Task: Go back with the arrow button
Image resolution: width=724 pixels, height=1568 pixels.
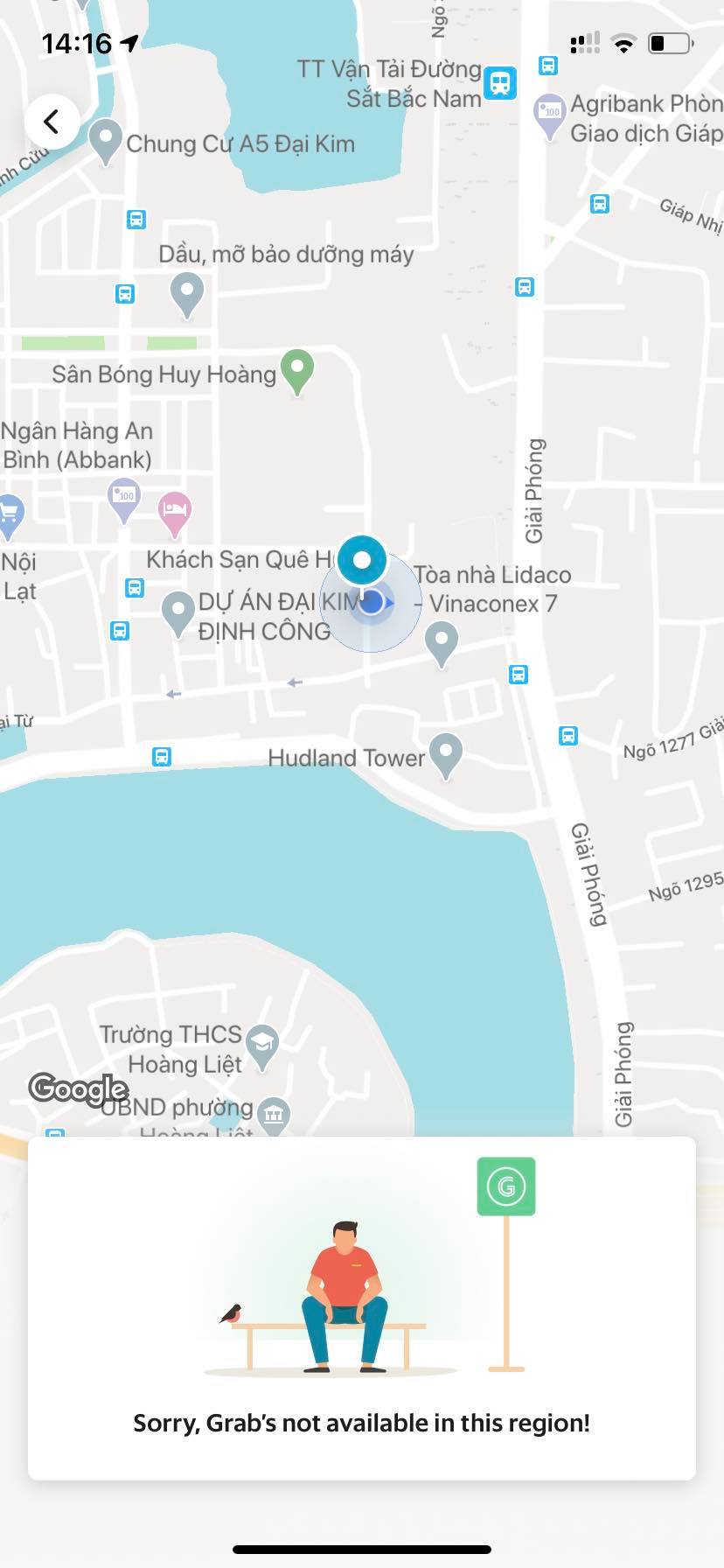Action: 52,122
